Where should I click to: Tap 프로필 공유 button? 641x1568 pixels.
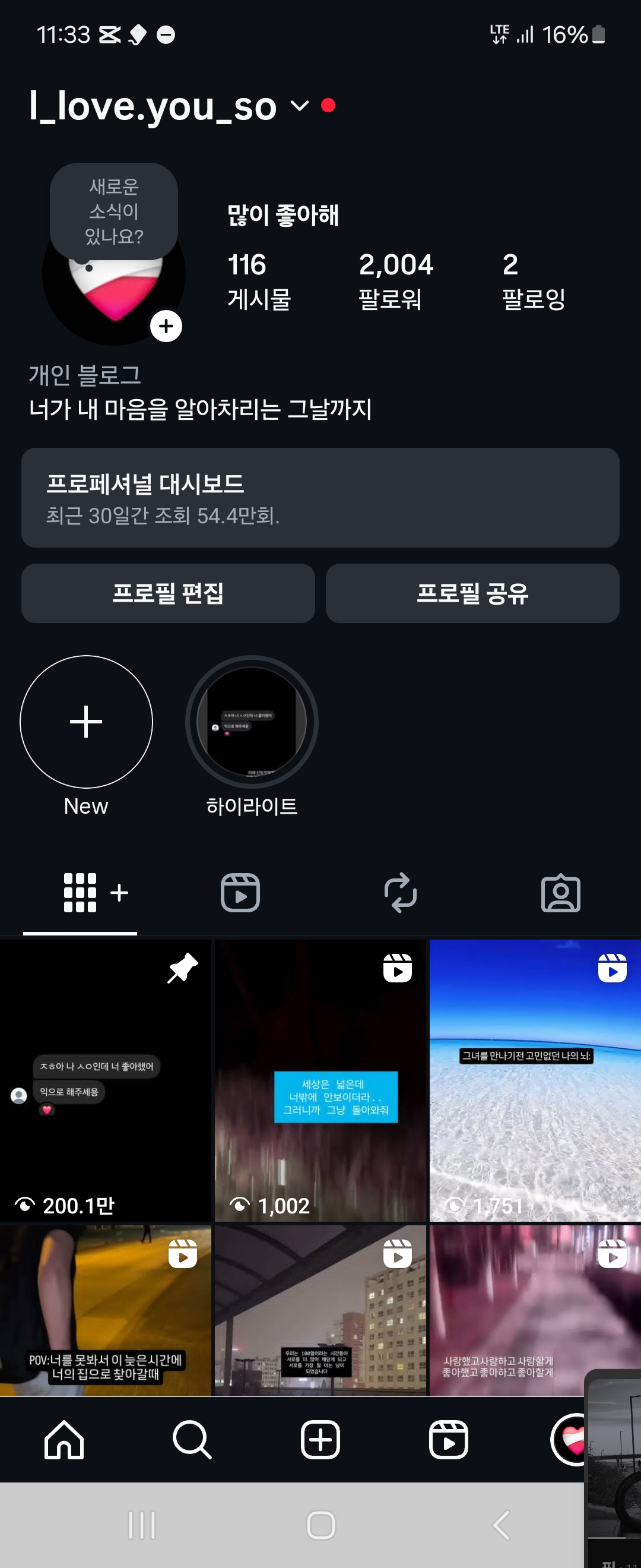click(472, 593)
